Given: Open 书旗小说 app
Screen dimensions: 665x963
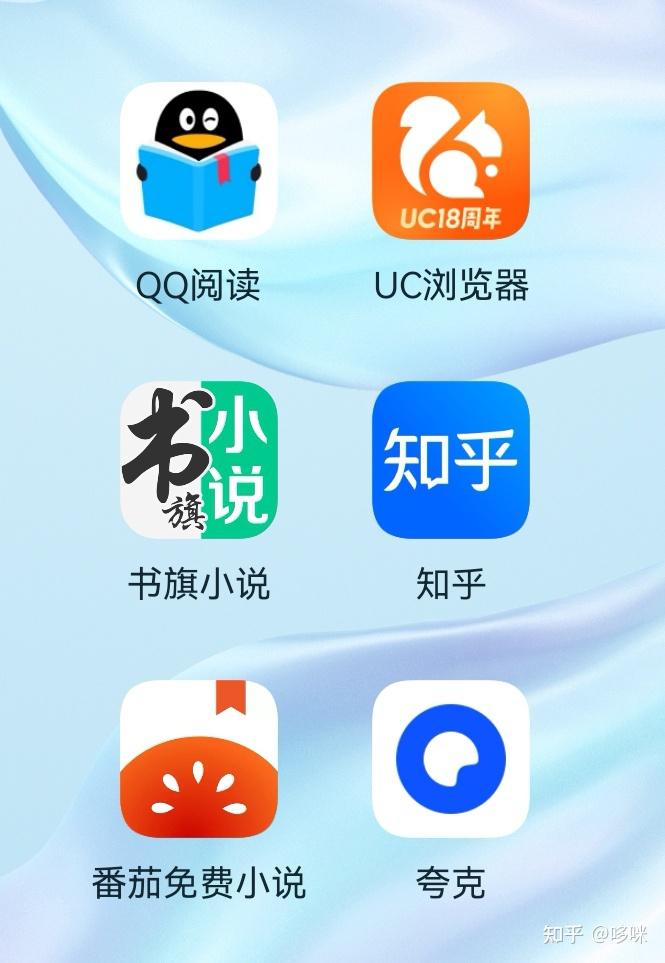Looking at the screenshot, I should (x=198, y=460).
